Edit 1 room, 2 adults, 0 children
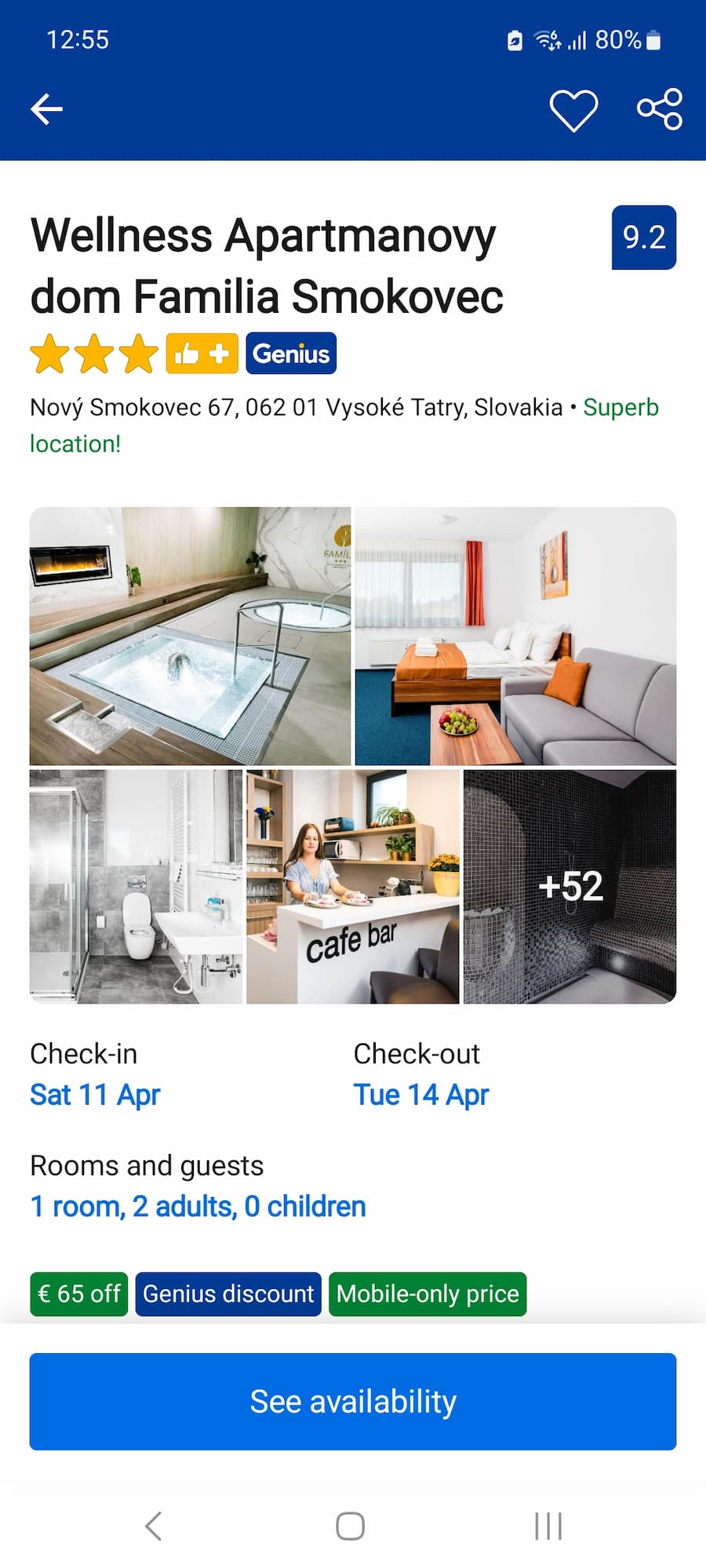Screen dimensions: 706x1568 [x=198, y=1207]
